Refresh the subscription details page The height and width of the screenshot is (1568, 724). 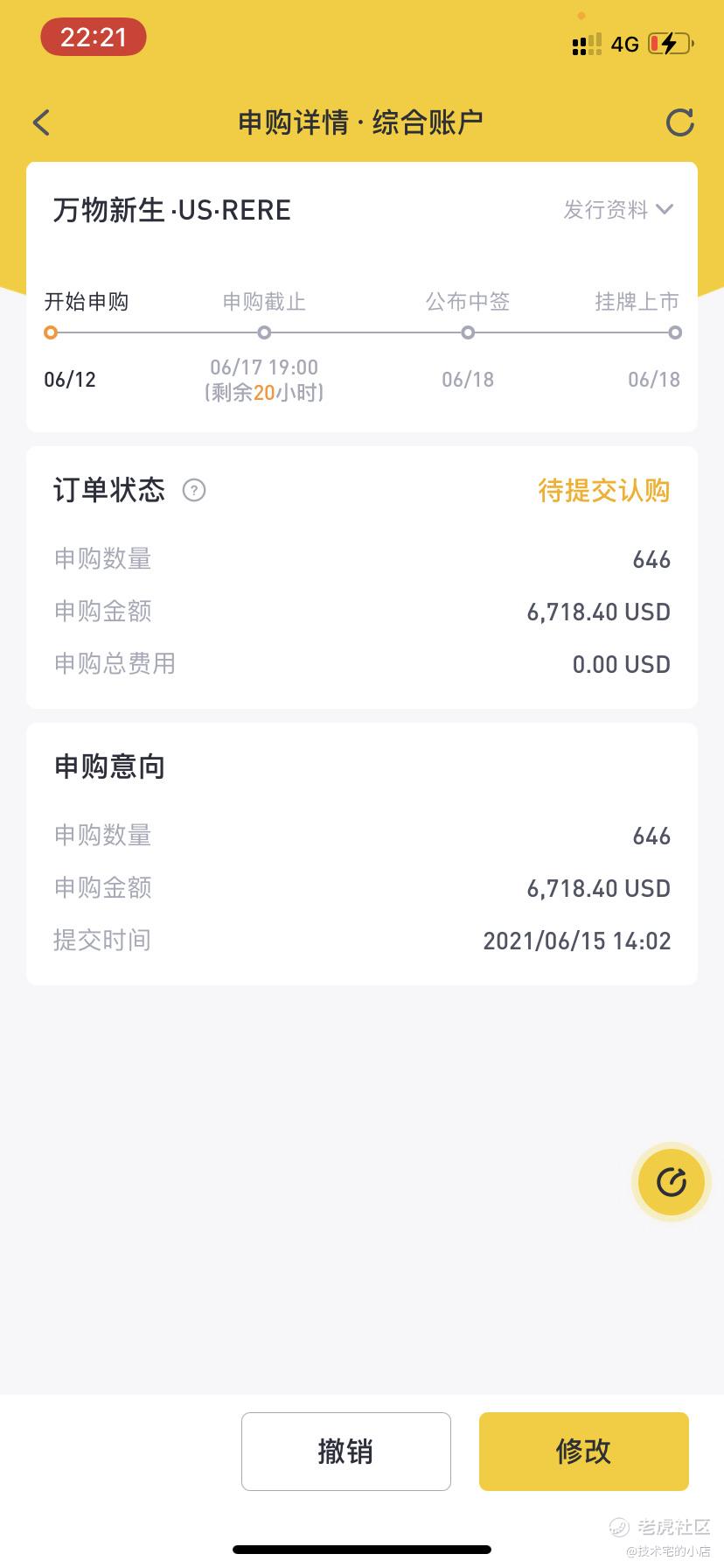coord(679,122)
